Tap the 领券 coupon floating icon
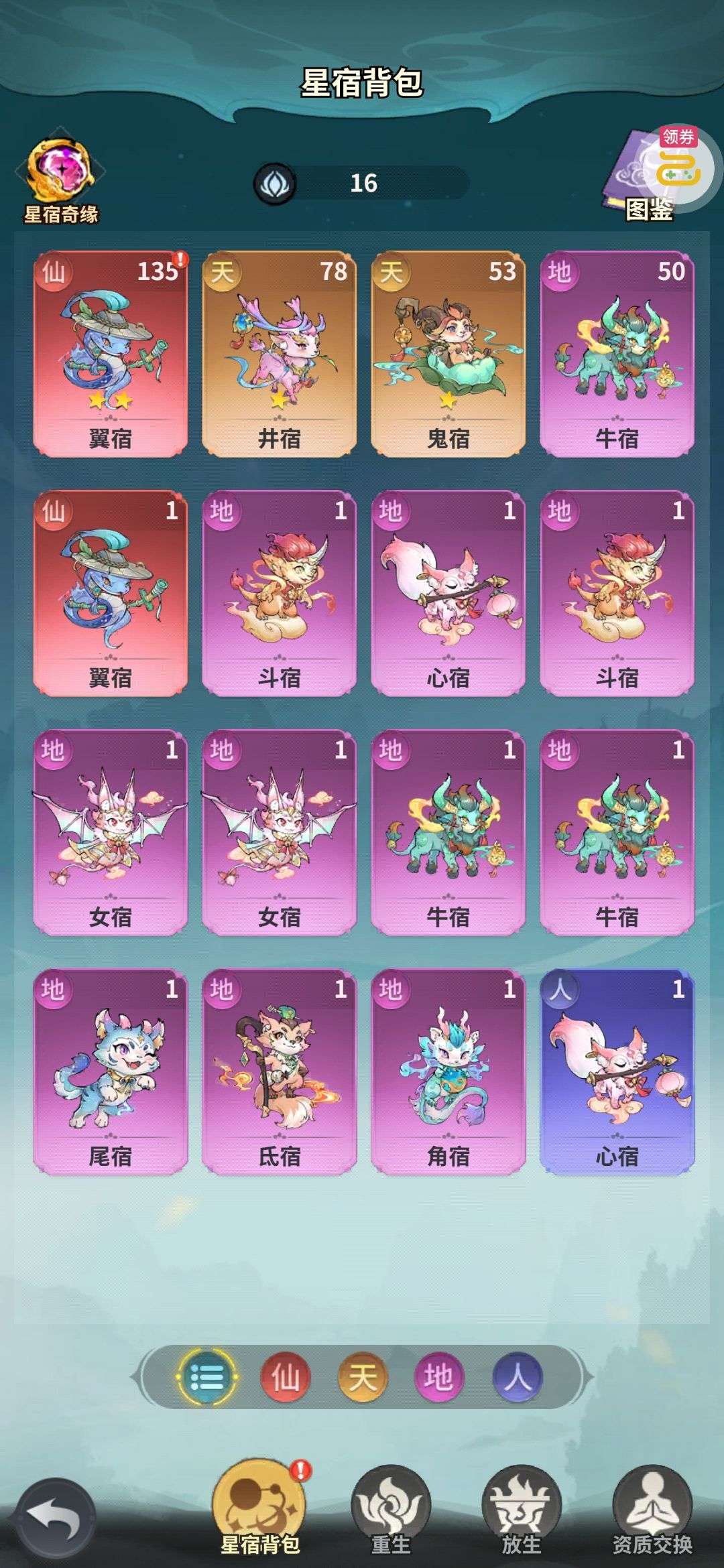 click(x=679, y=159)
